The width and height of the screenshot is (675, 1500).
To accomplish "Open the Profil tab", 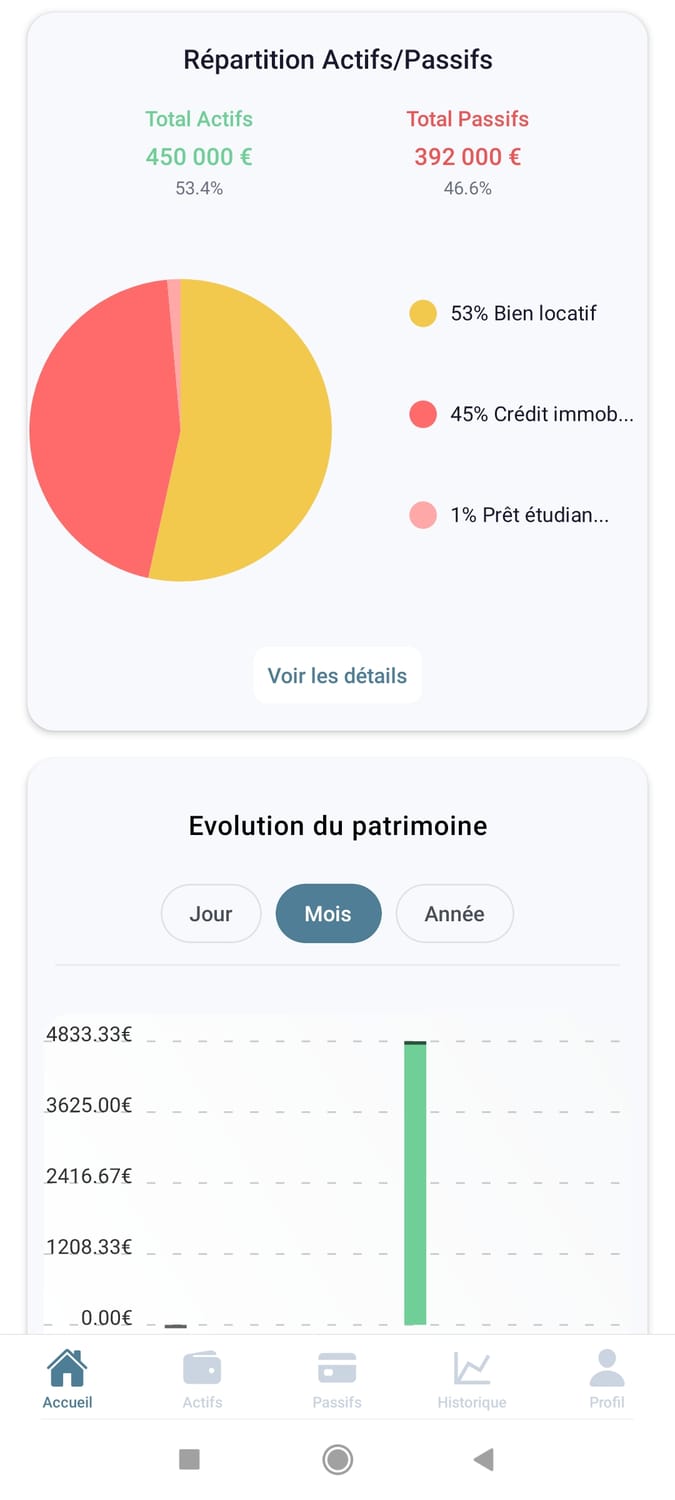I will [x=606, y=1379].
